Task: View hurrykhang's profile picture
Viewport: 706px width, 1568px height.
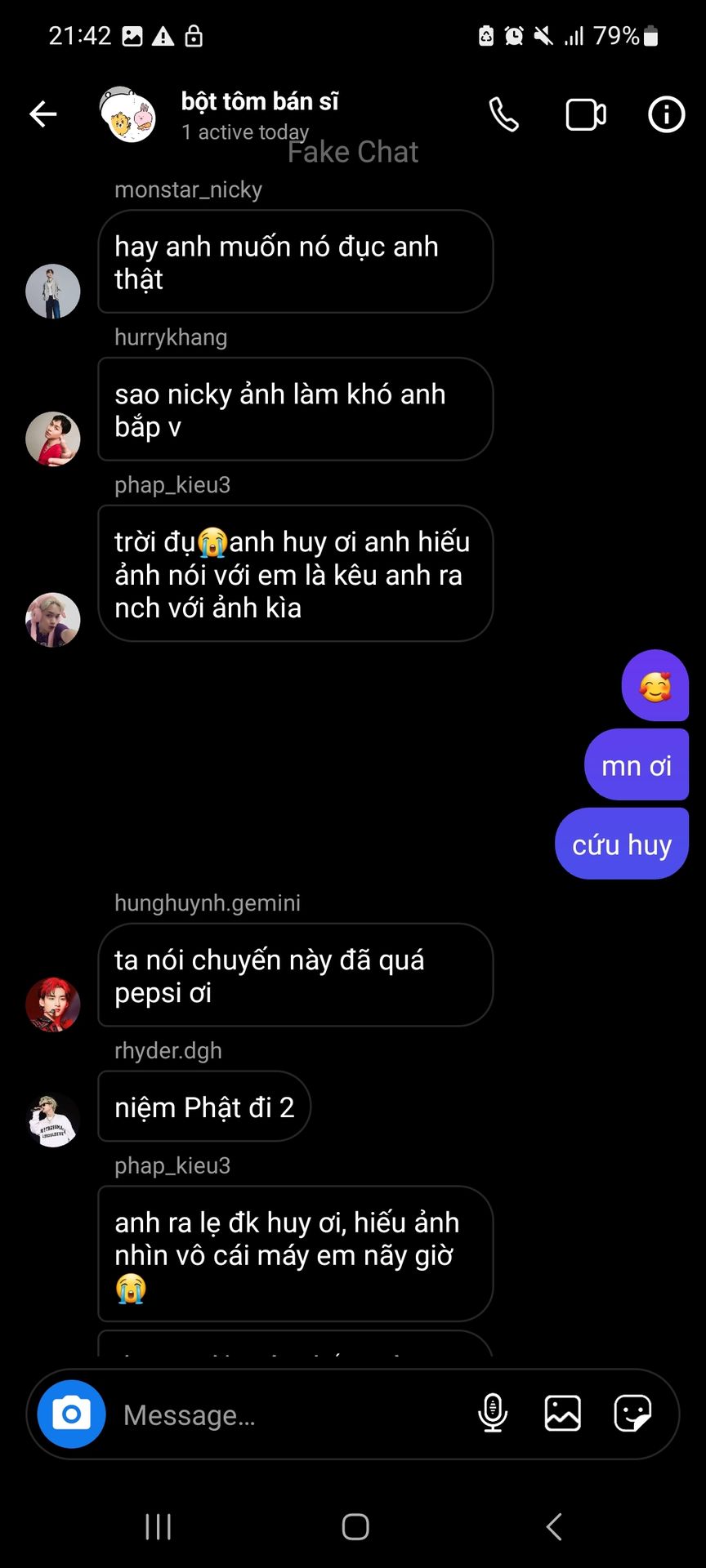Action: [53, 439]
